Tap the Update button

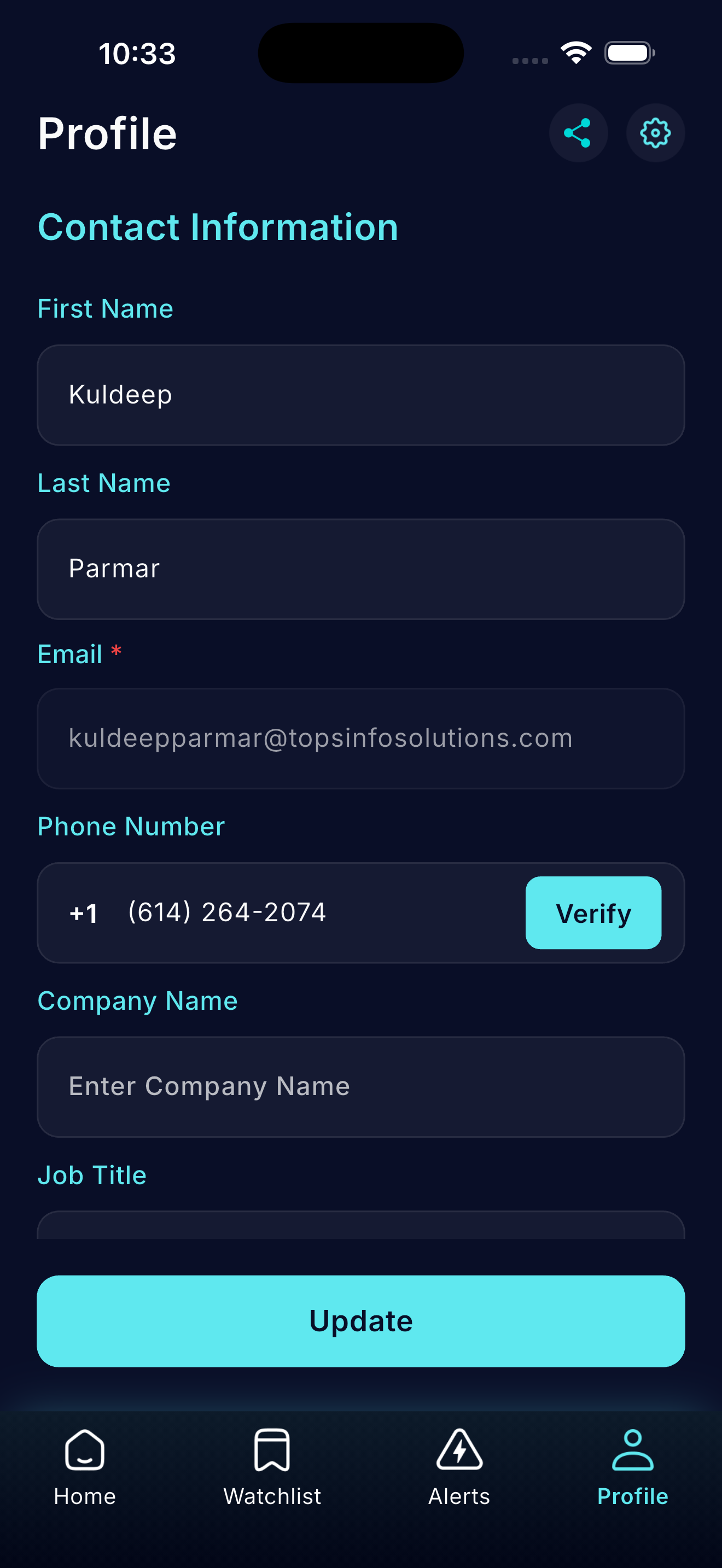[360, 1321]
